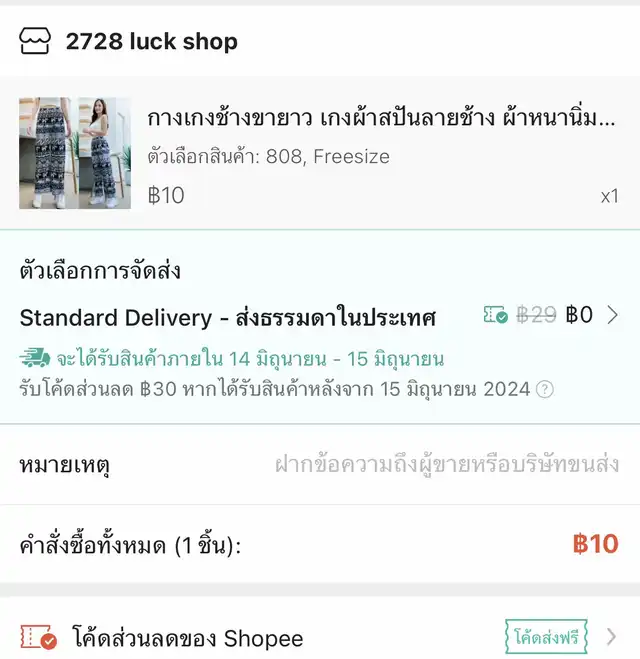Leave a note for the seller
Viewport: 640px width, 659px height.
446,464
